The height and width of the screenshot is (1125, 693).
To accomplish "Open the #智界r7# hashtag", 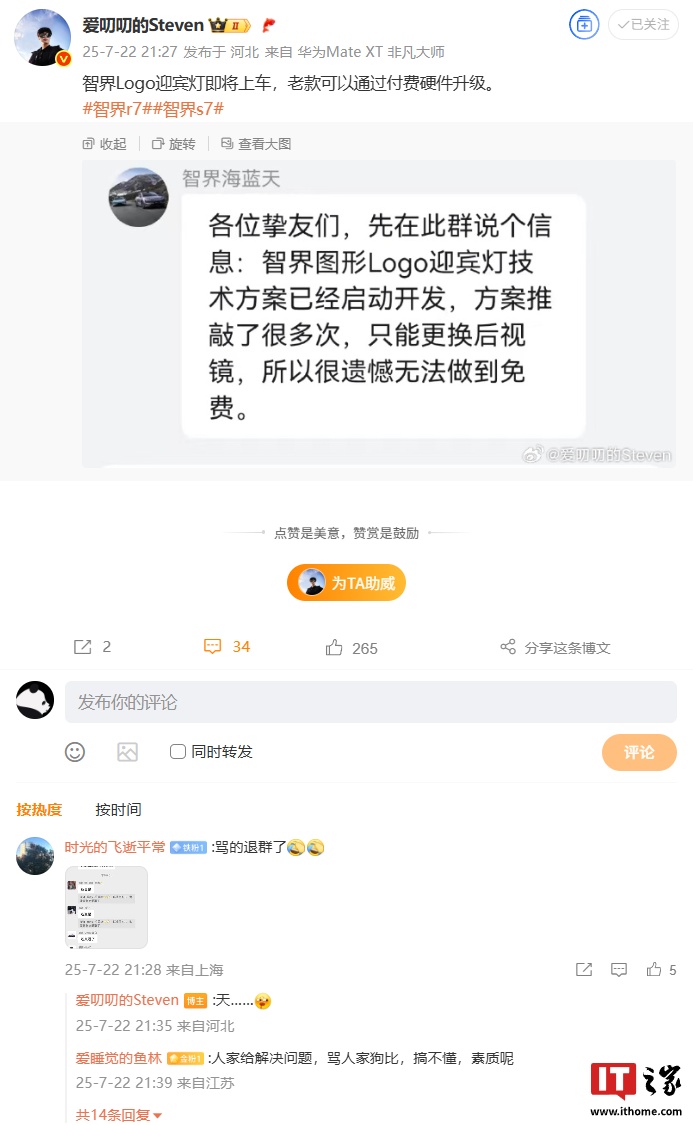I will click(x=117, y=109).
